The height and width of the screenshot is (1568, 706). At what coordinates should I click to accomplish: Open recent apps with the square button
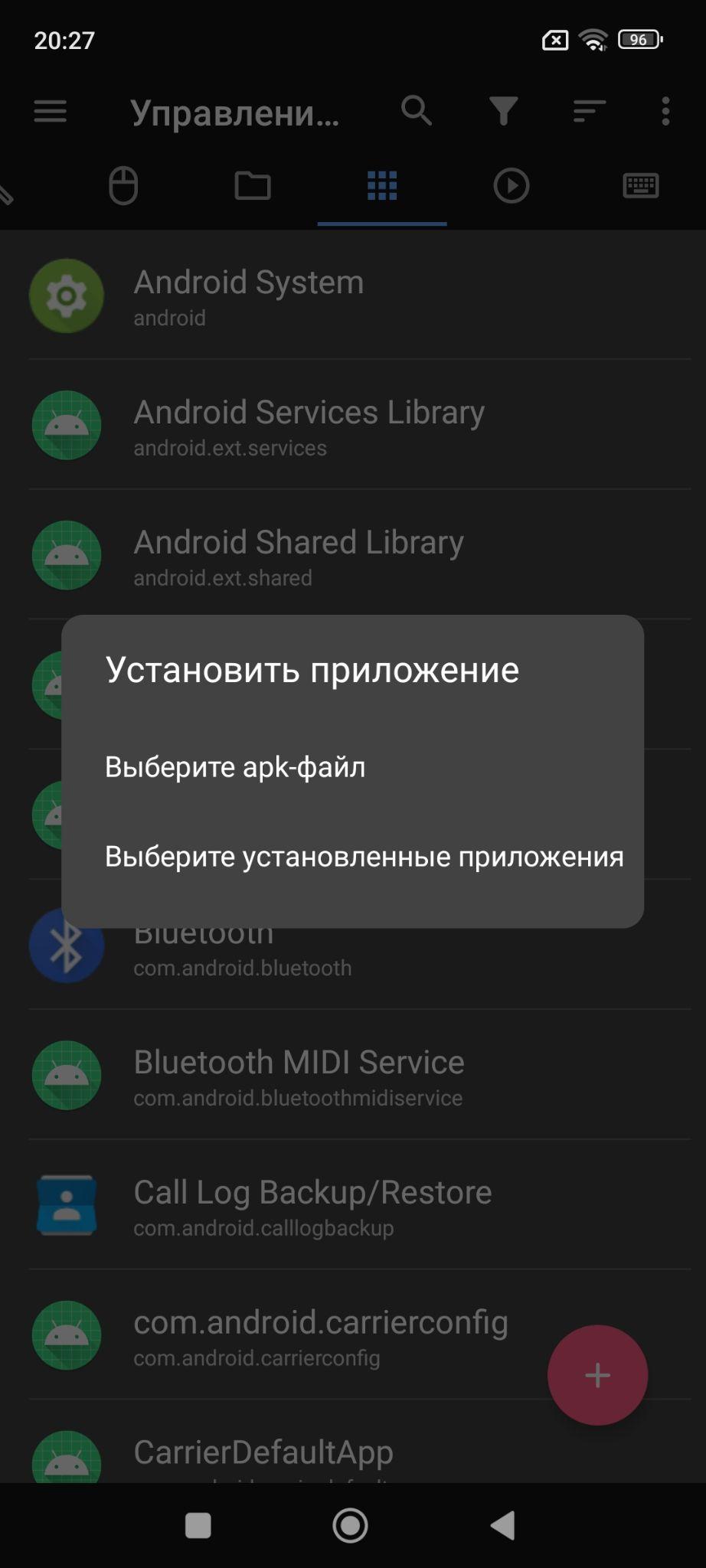point(198,1525)
